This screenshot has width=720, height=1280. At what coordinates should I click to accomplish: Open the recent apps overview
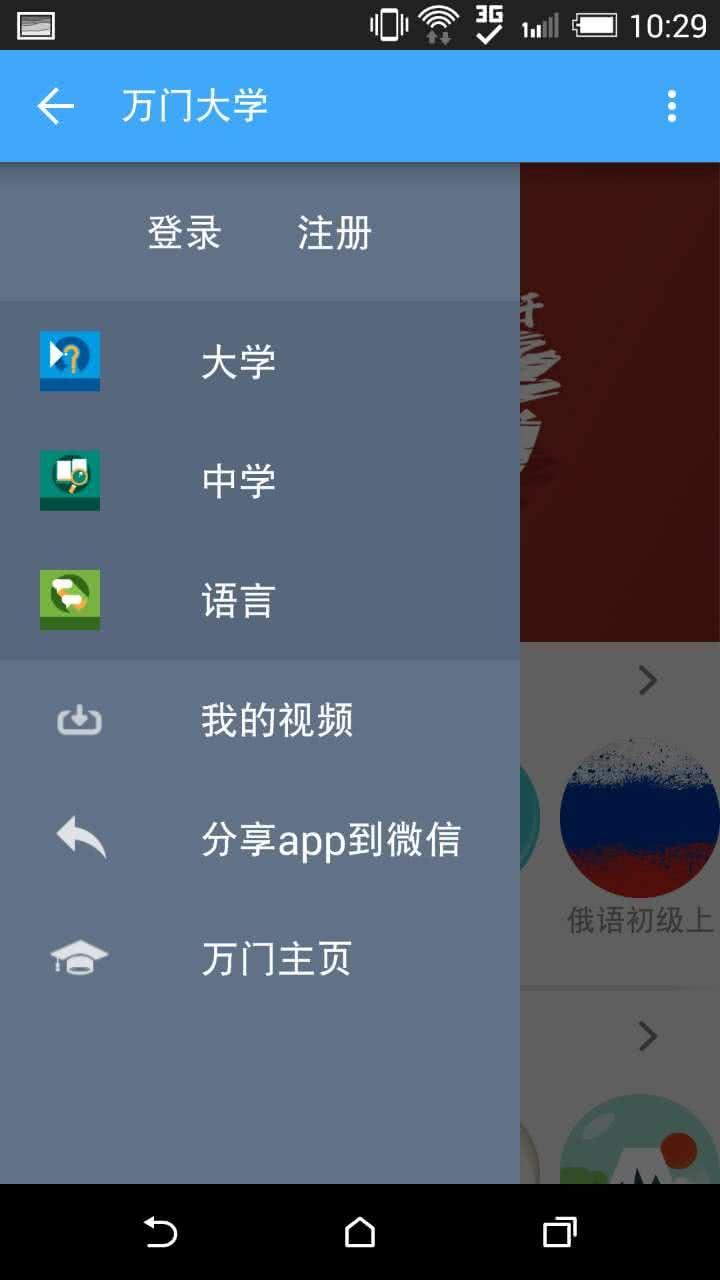click(x=559, y=1232)
